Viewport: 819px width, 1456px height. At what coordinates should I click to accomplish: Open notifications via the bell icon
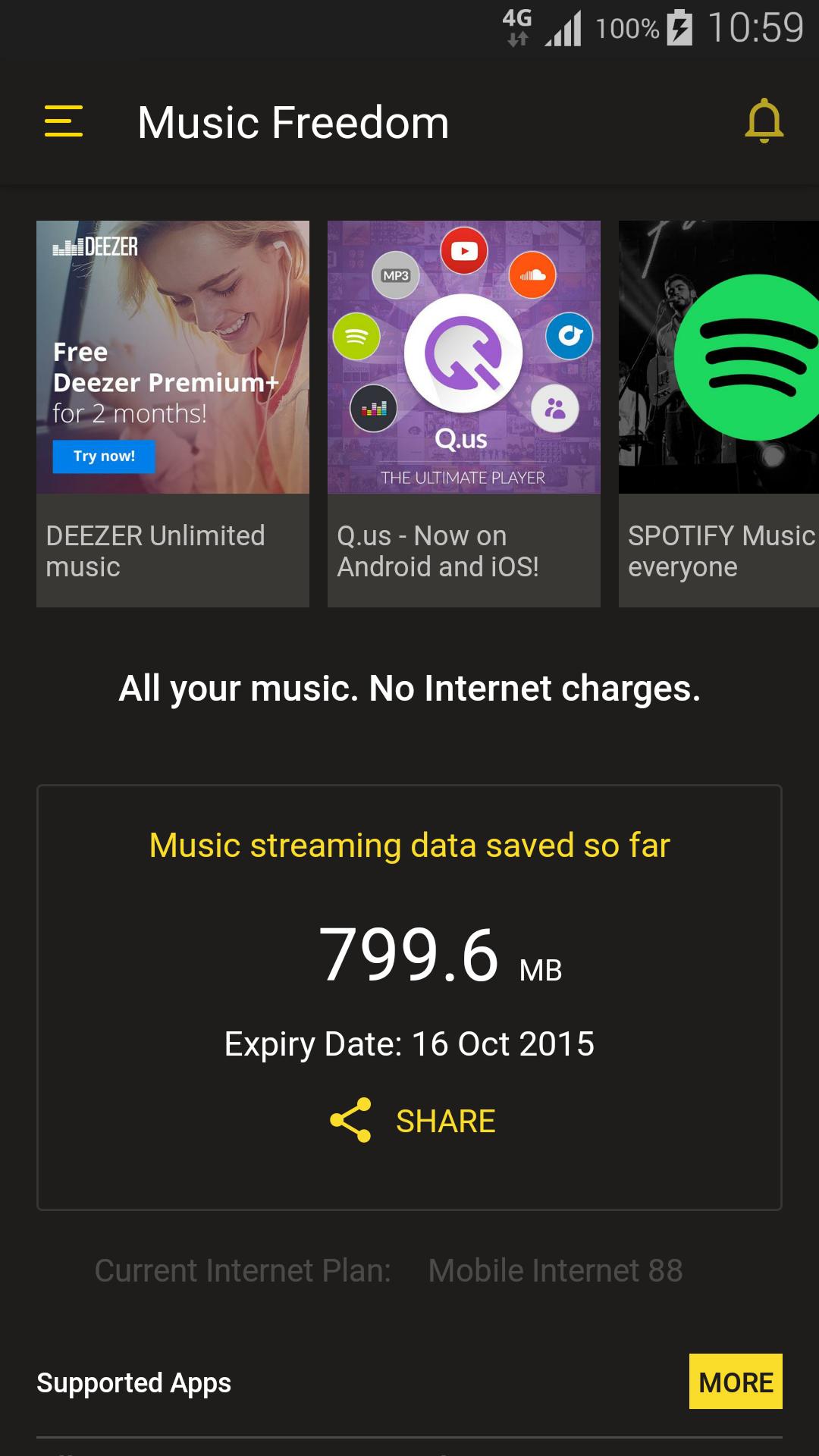click(x=763, y=121)
